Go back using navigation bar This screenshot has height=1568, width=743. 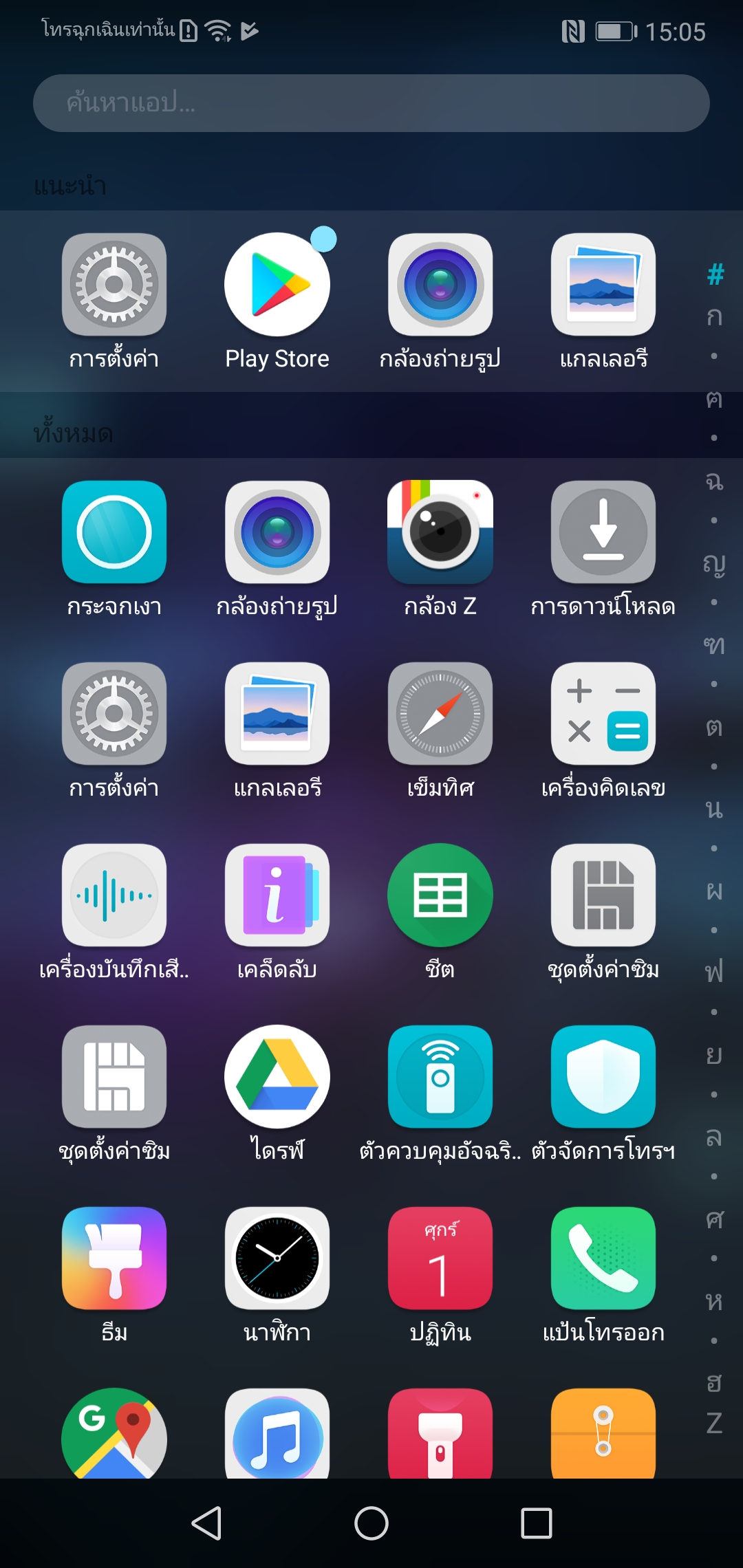tap(206, 1523)
